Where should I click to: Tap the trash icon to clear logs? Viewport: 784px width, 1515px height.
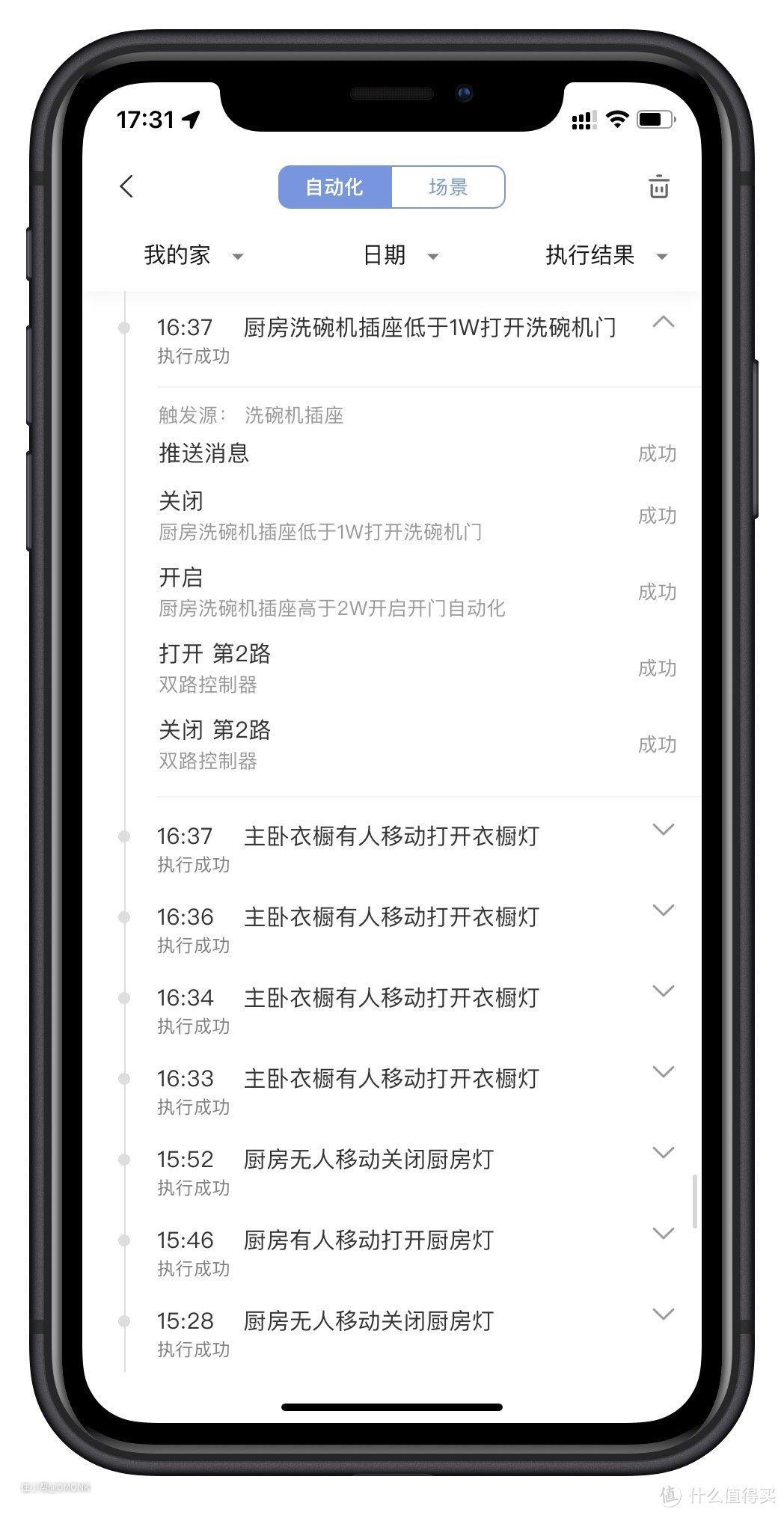tap(658, 186)
